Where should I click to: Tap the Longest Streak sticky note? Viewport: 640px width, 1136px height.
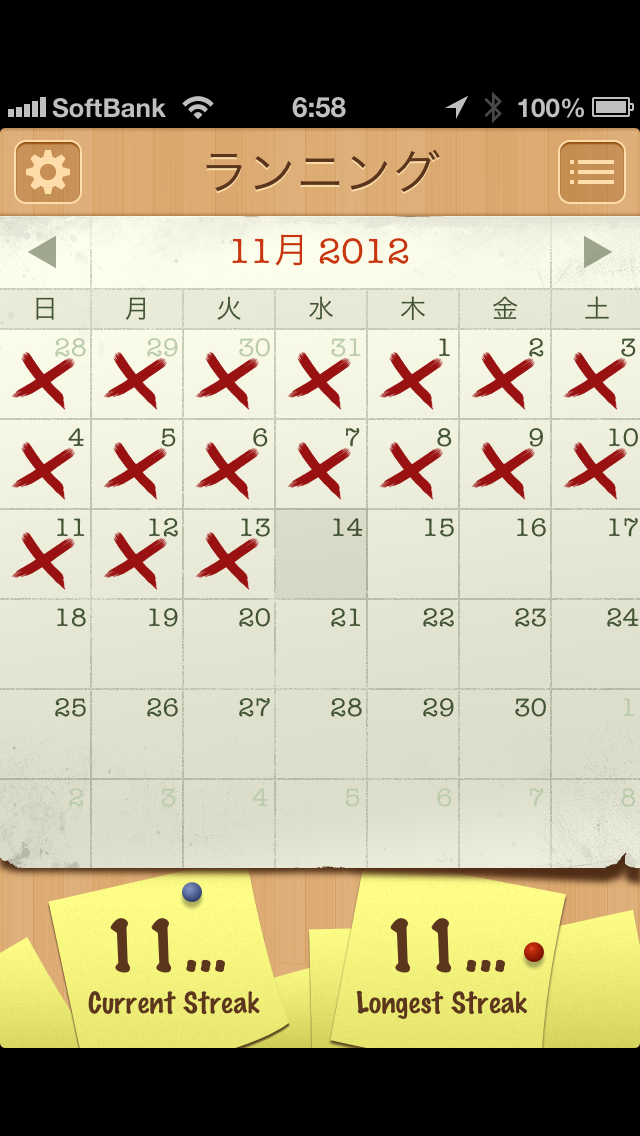point(445,965)
